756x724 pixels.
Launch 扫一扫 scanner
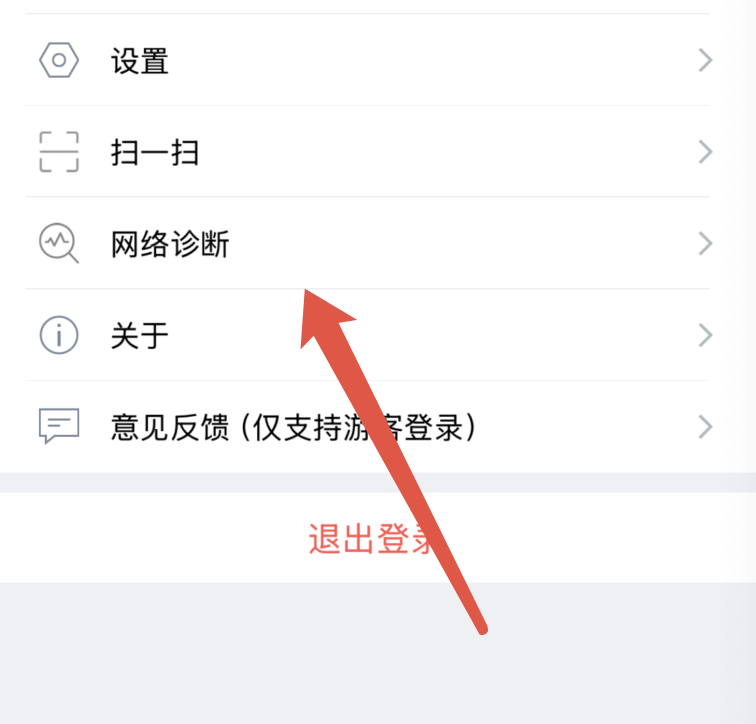point(155,153)
